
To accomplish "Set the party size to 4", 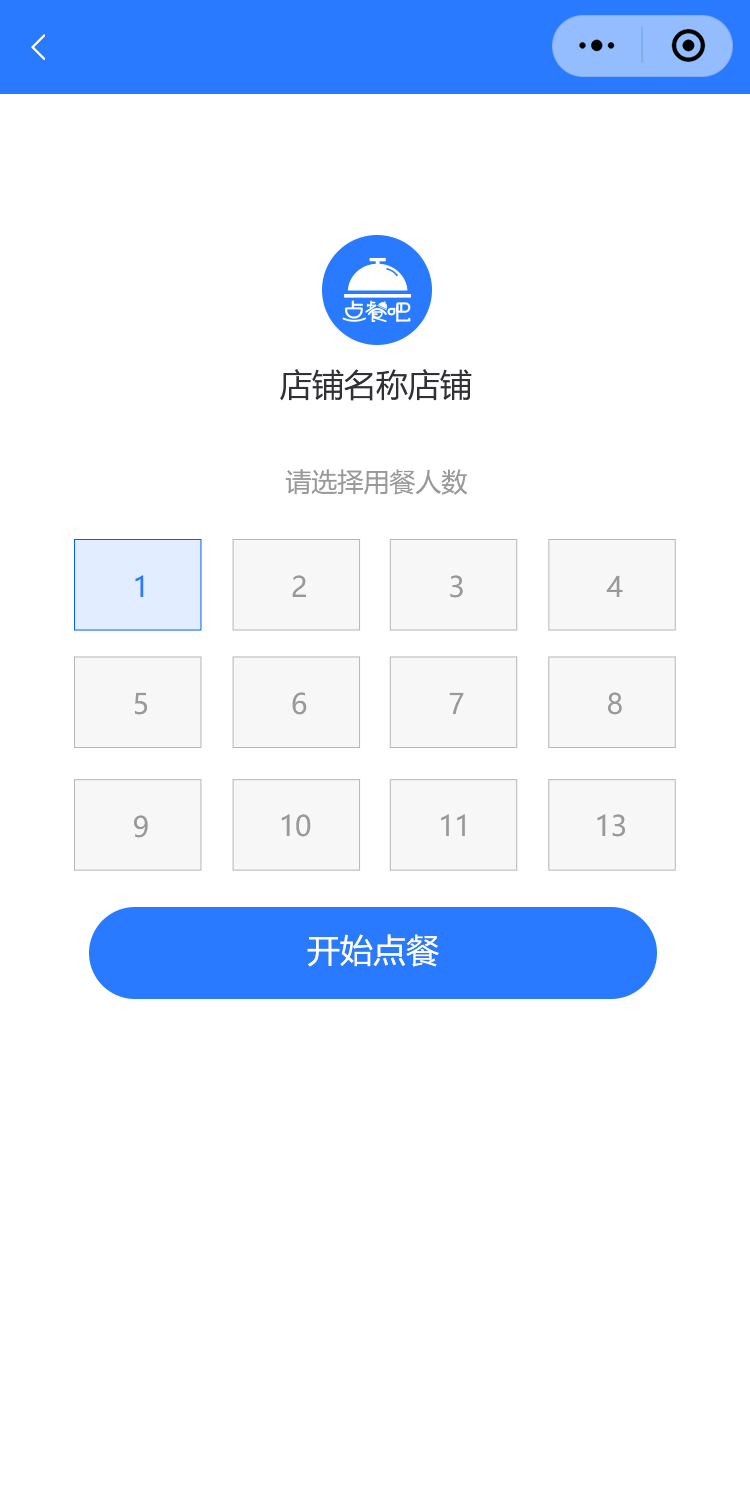I will click(612, 585).
